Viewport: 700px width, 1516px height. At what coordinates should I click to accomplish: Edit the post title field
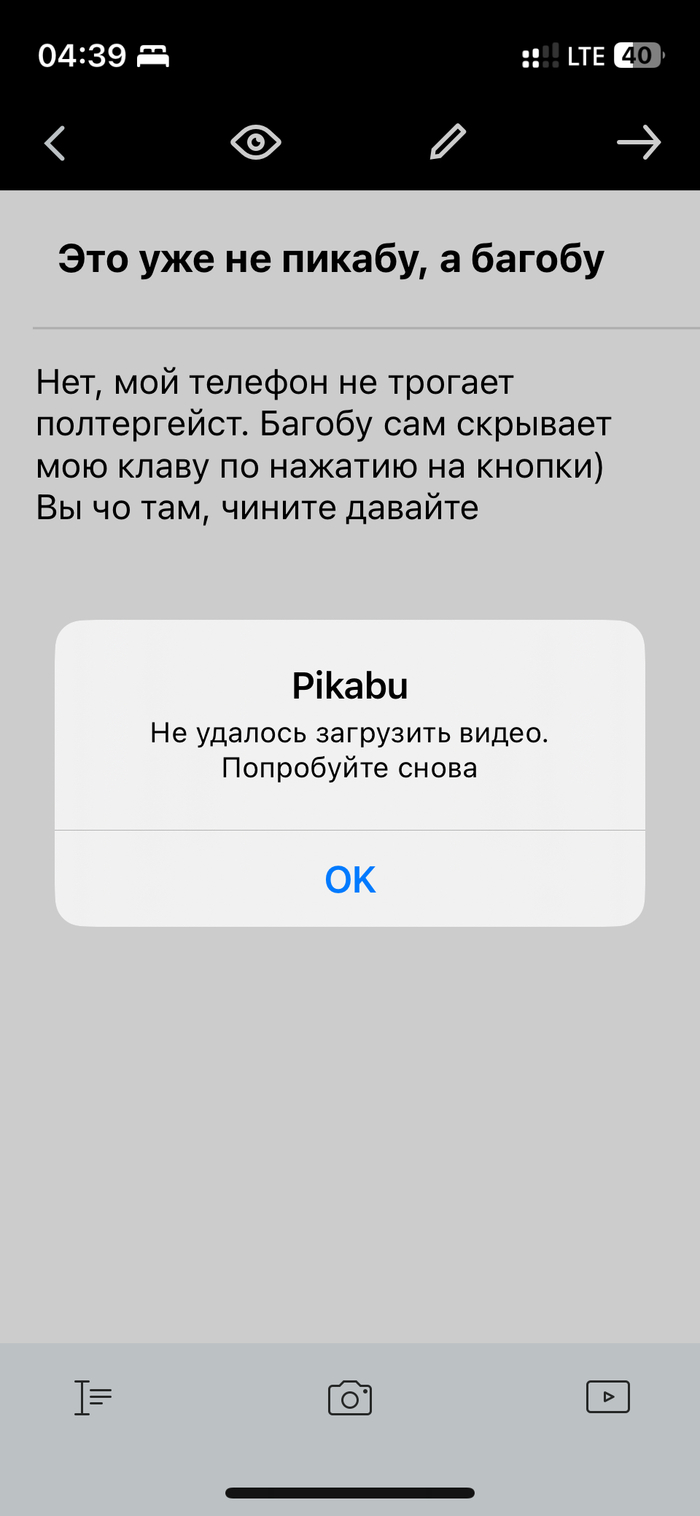[331, 260]
